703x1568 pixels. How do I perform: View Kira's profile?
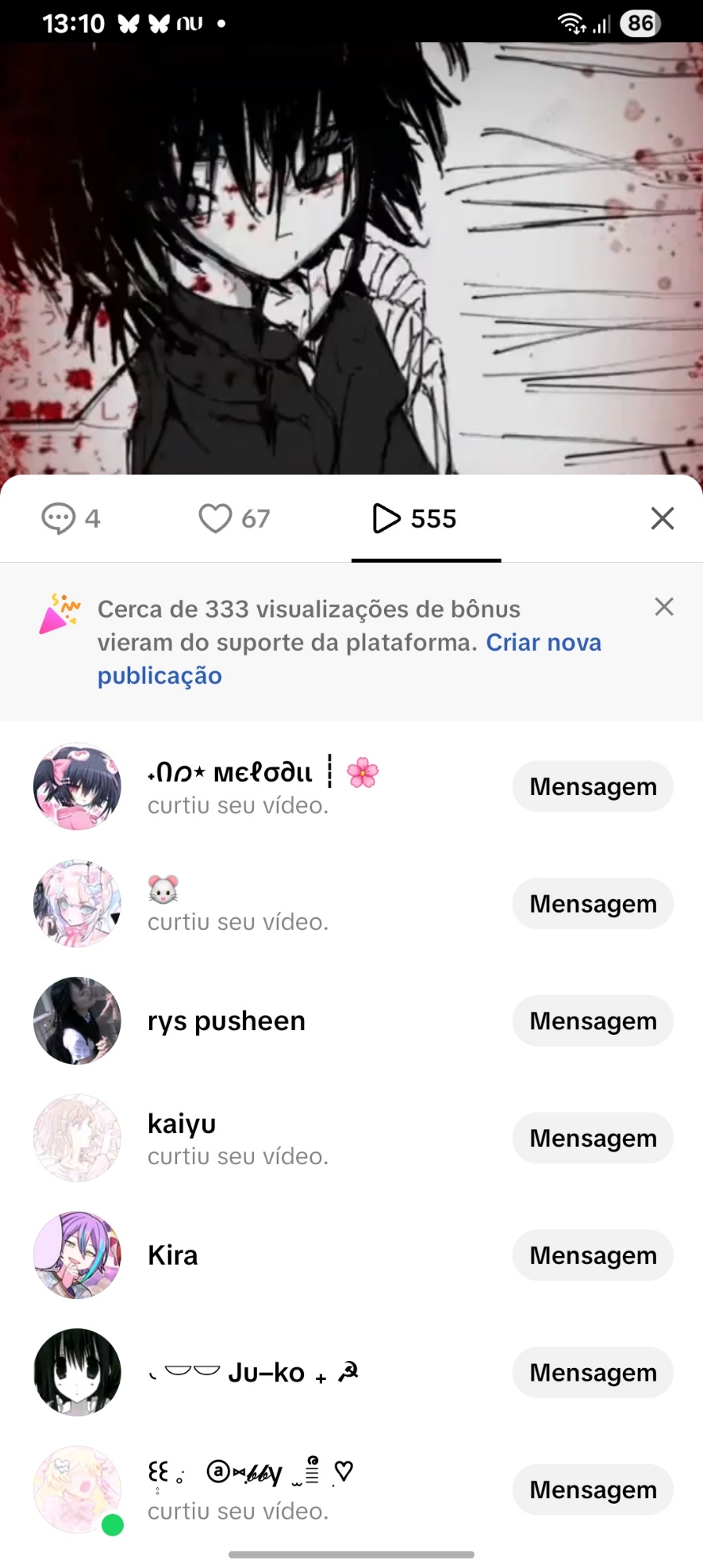(172, 1255)
